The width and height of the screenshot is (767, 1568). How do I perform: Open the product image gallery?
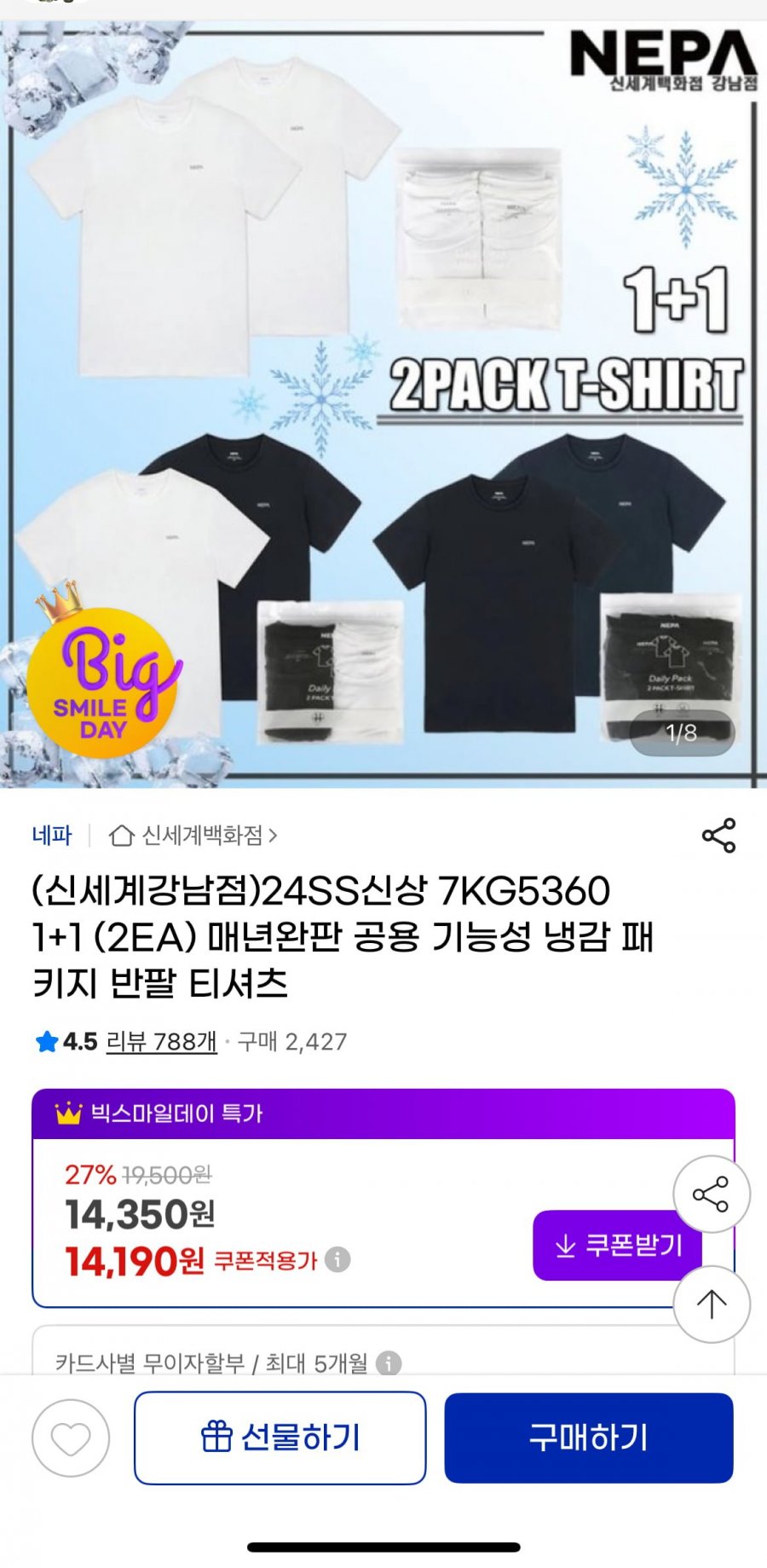pos(383,401)
